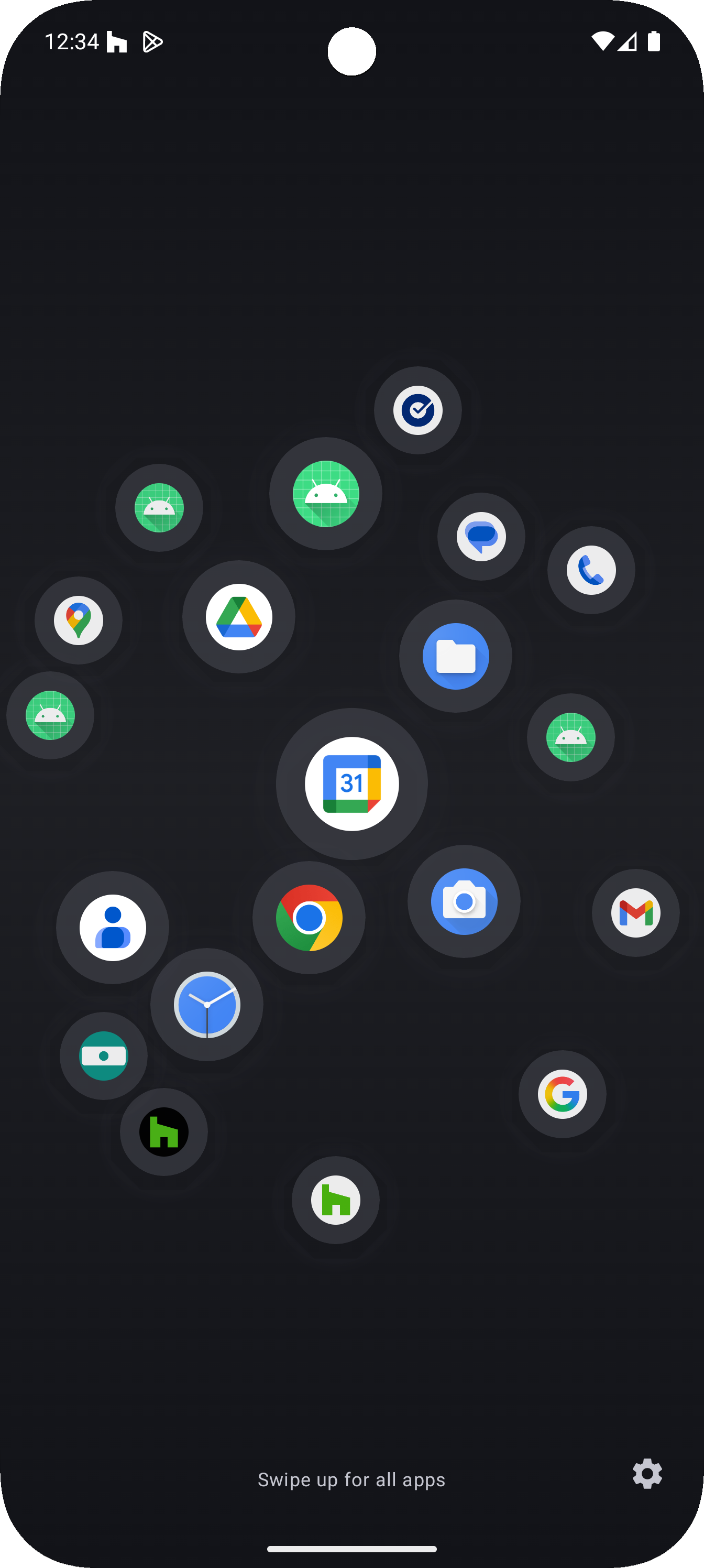
Task: Launch the Google search app
Action: (562, 1094)
